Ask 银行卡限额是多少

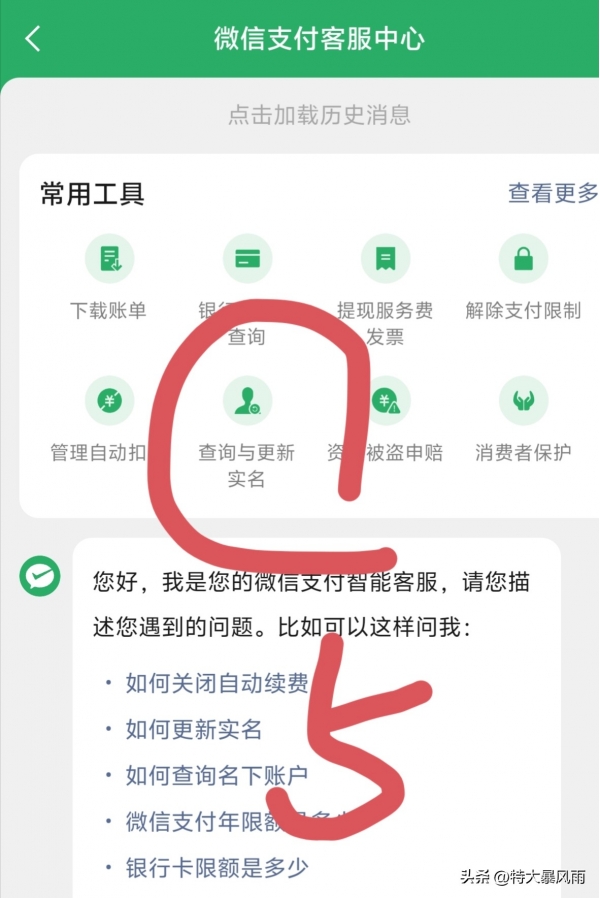(x=216, y=867)
